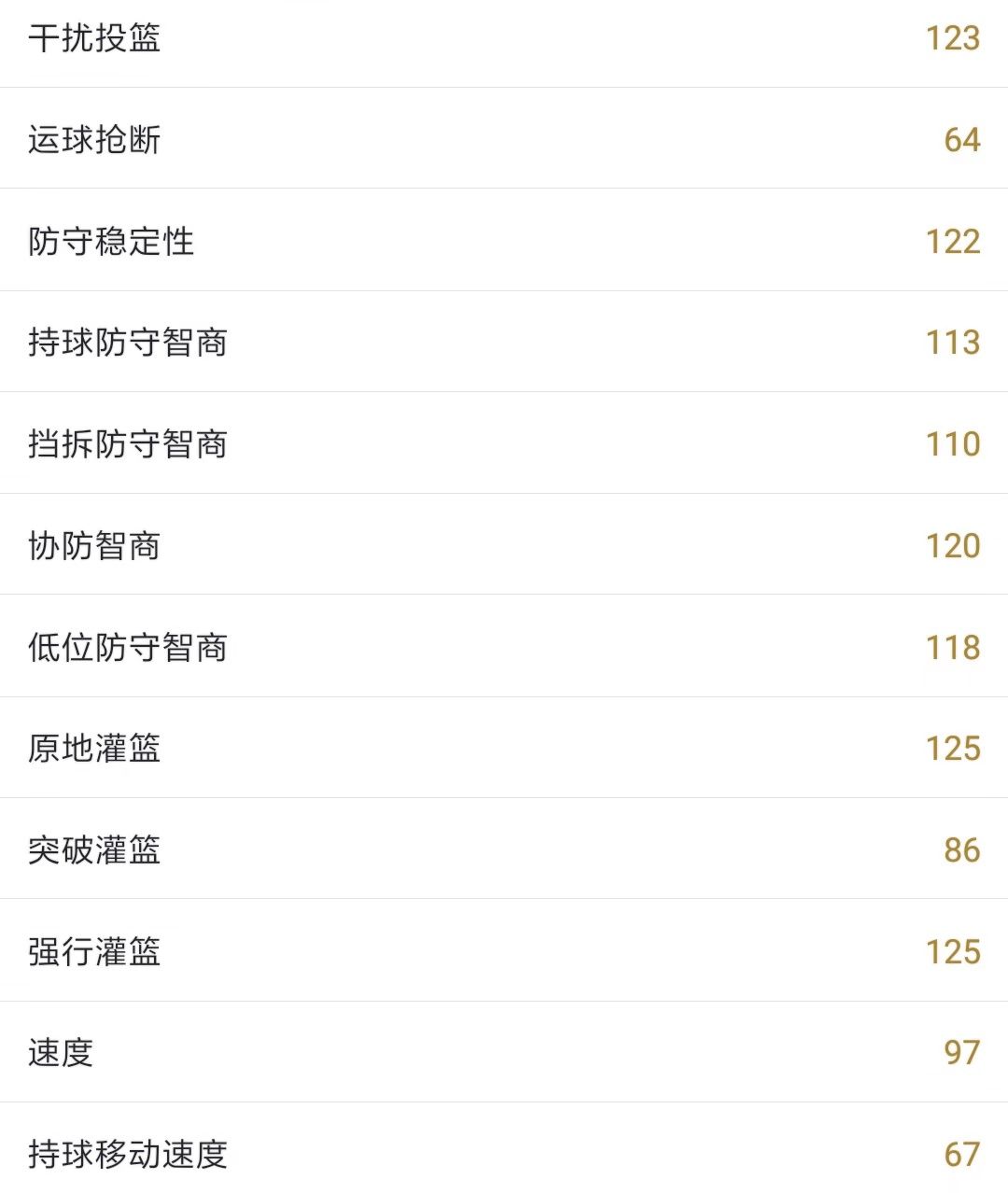Select the 运球抢断 stat label
This screenshot has height=1193, width=1008.
93,141
